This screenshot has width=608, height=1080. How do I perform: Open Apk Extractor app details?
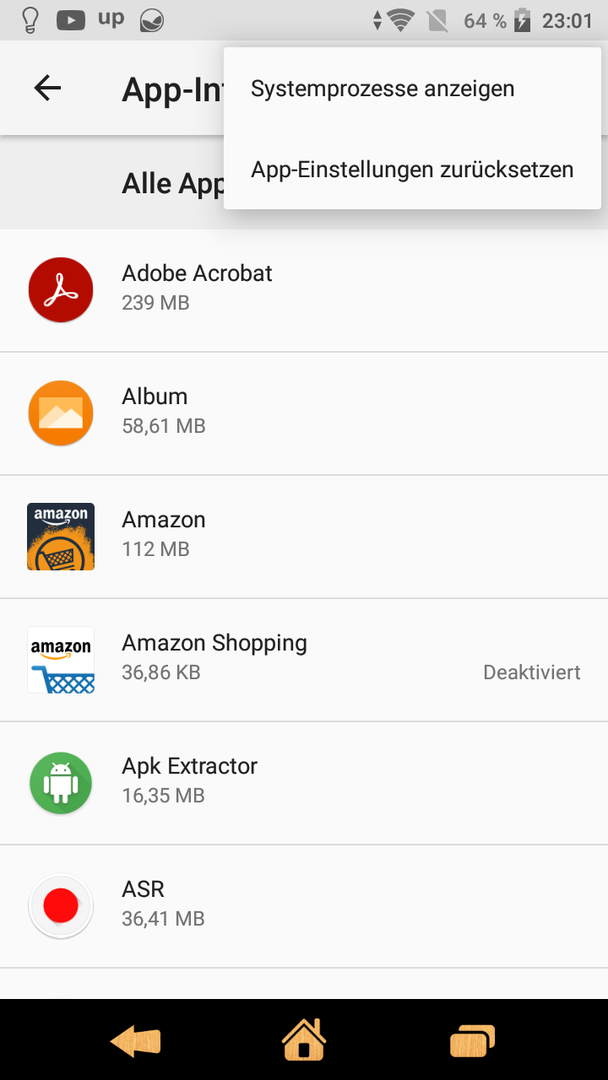click(304, 783)
